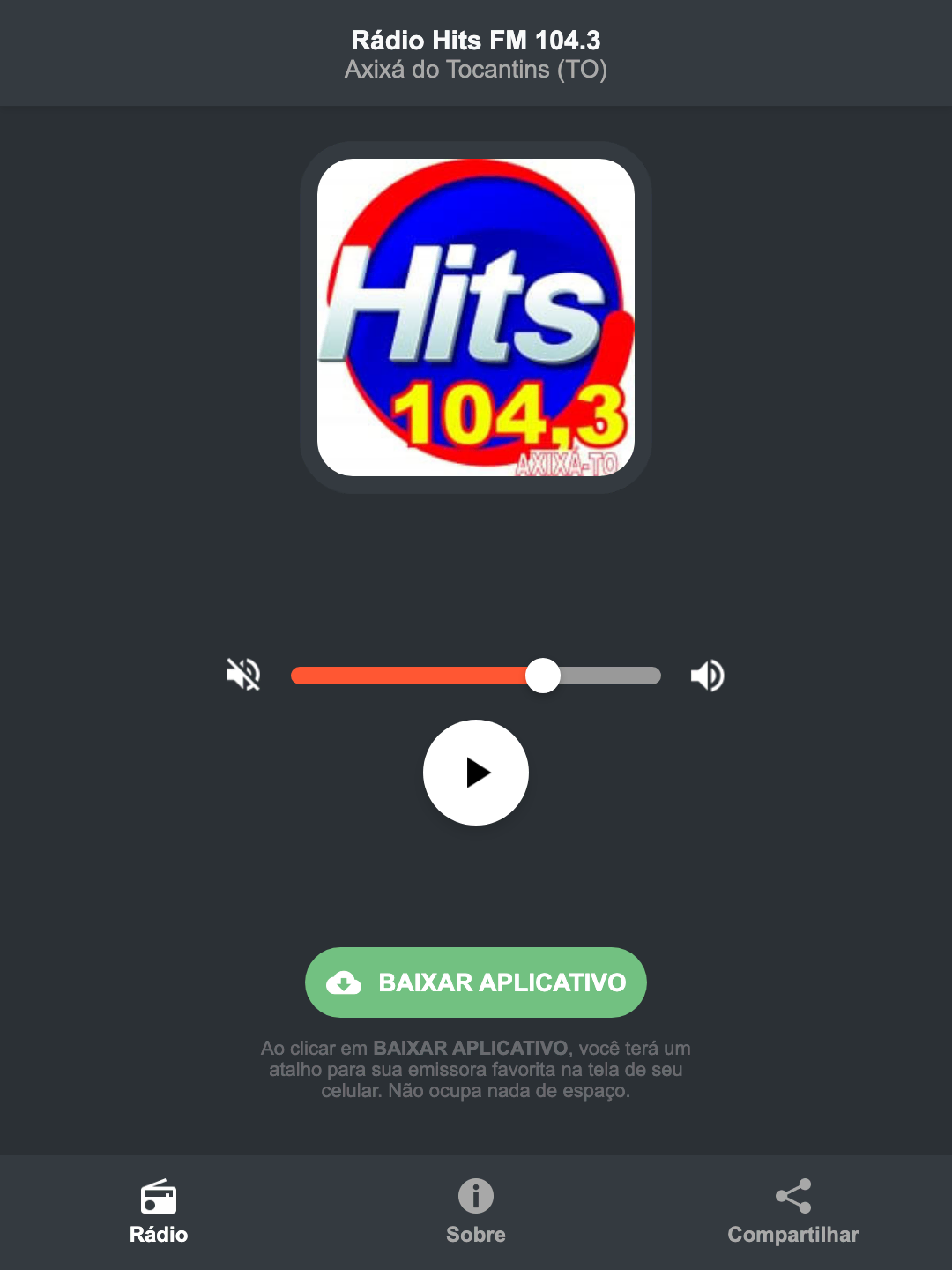Screen dimensions: 952x1270
Task: Mute the volume via crossed speaker icon
Action: click(243, 675)
